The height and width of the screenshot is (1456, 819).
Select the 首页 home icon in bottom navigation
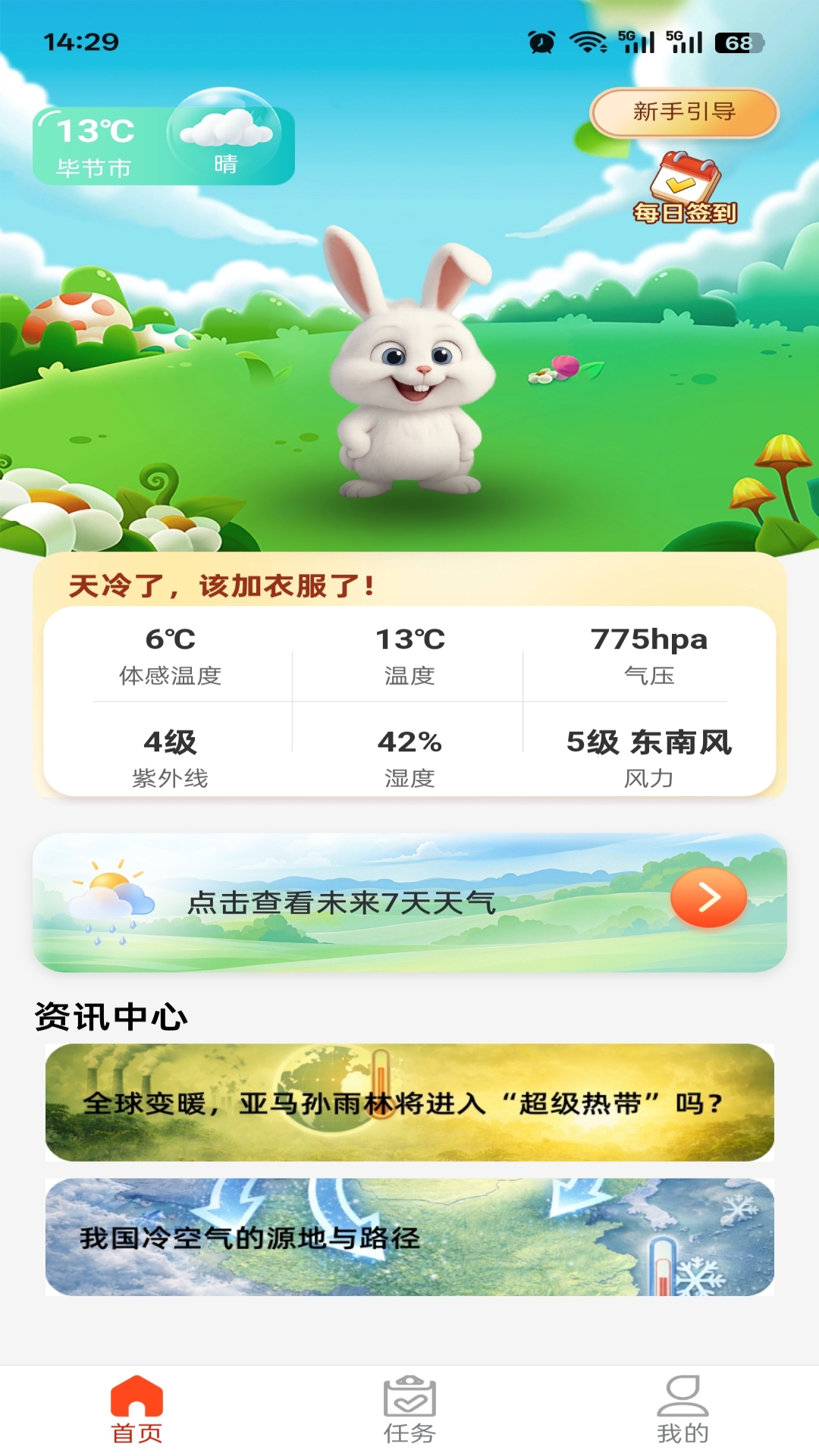point(136,1395)
